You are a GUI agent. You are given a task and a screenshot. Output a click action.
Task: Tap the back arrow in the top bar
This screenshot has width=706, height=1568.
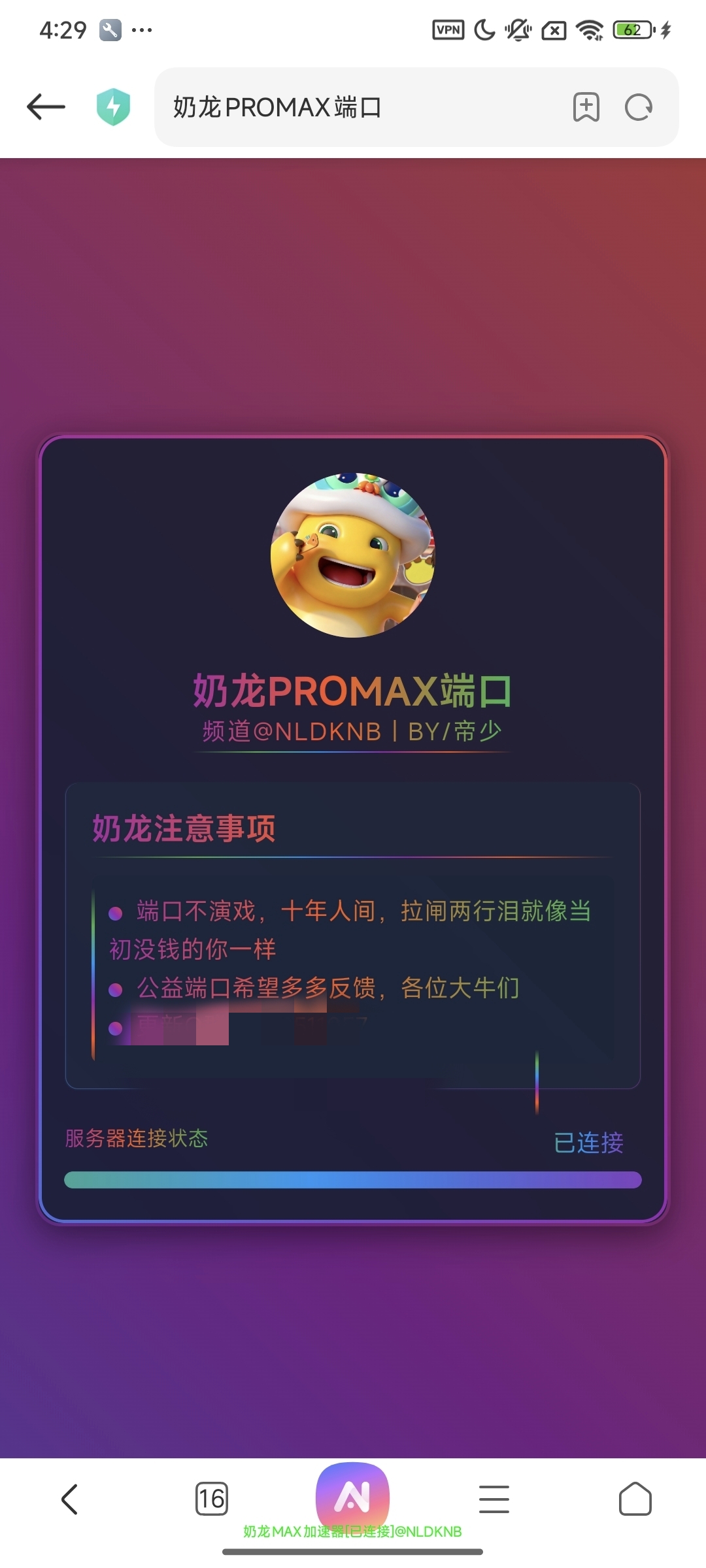pyautogui.click(x=46, y=107)
